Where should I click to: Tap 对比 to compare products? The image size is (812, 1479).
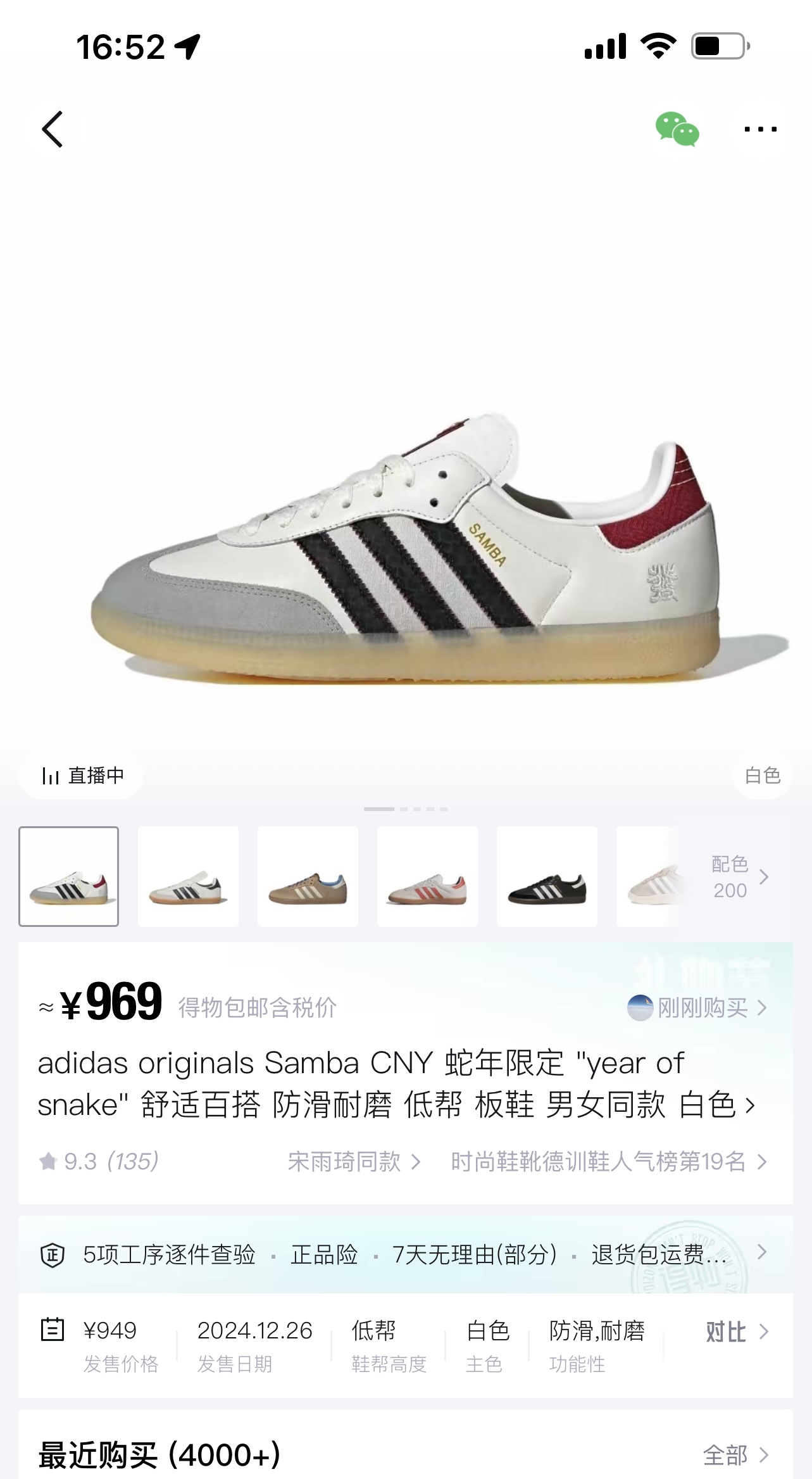point(737,1331)
